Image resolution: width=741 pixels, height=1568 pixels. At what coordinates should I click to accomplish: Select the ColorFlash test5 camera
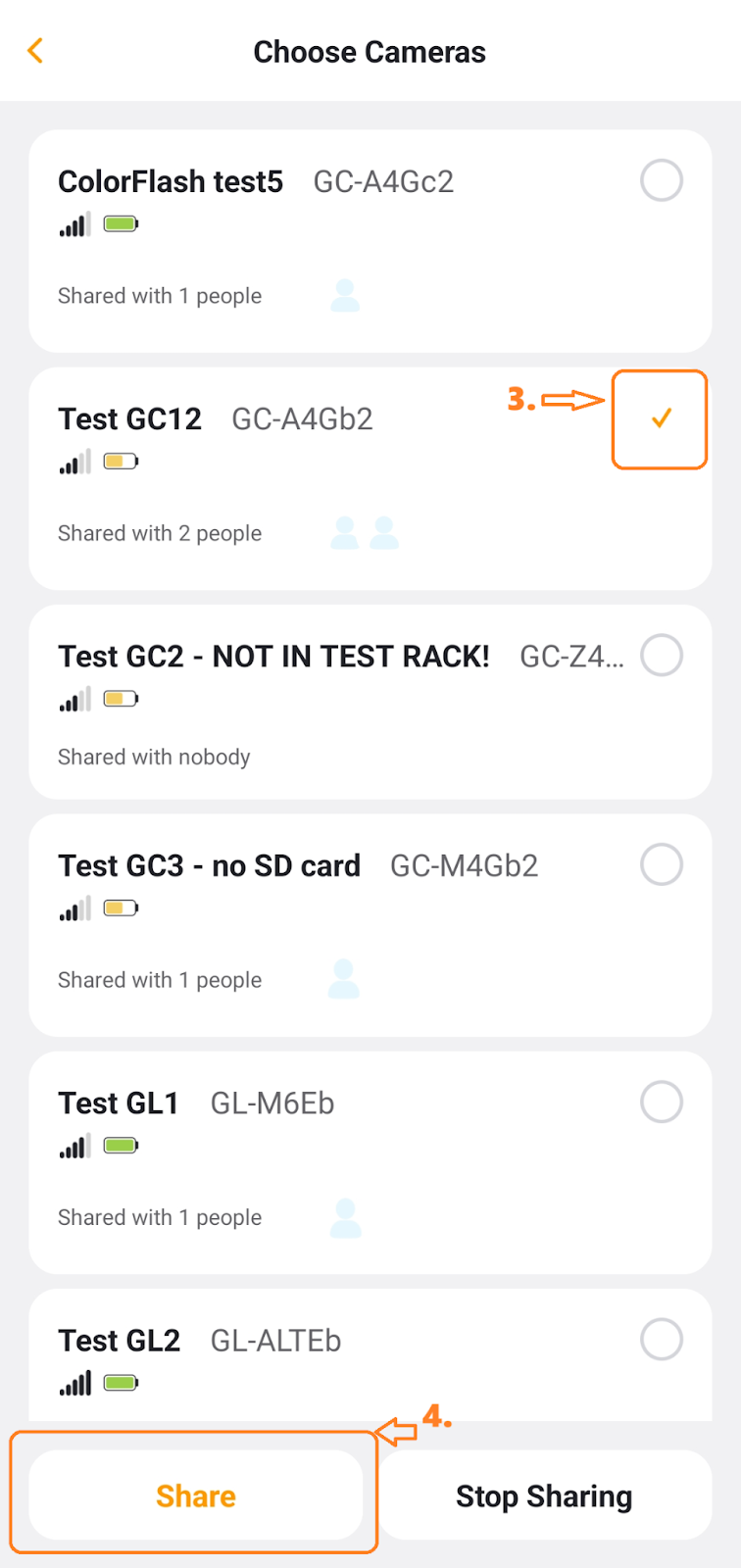(662, 180)
